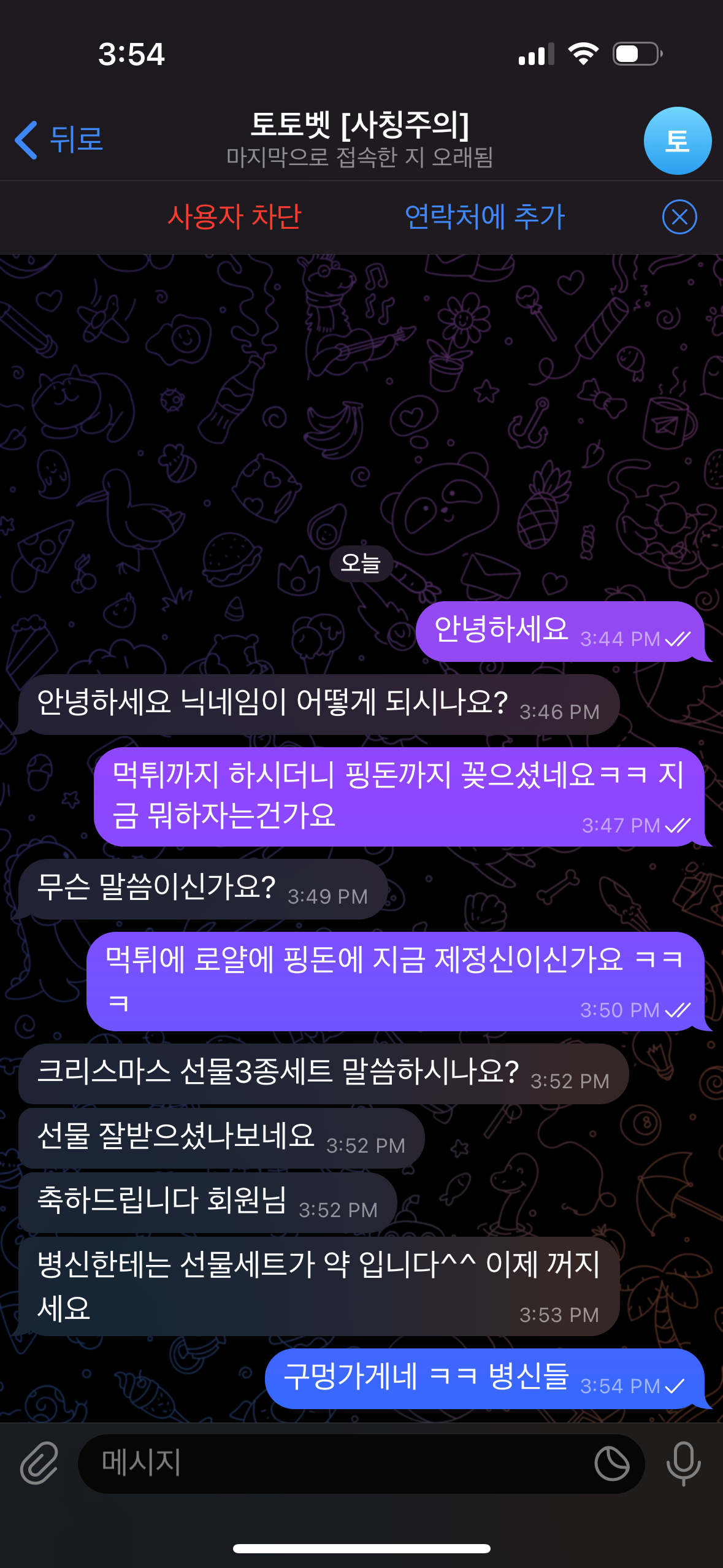Image resolution: width=723 pixels, height=1568 pixels.
Task: Tap the microphone voice message icon
Action: (x=683, y=1464)
